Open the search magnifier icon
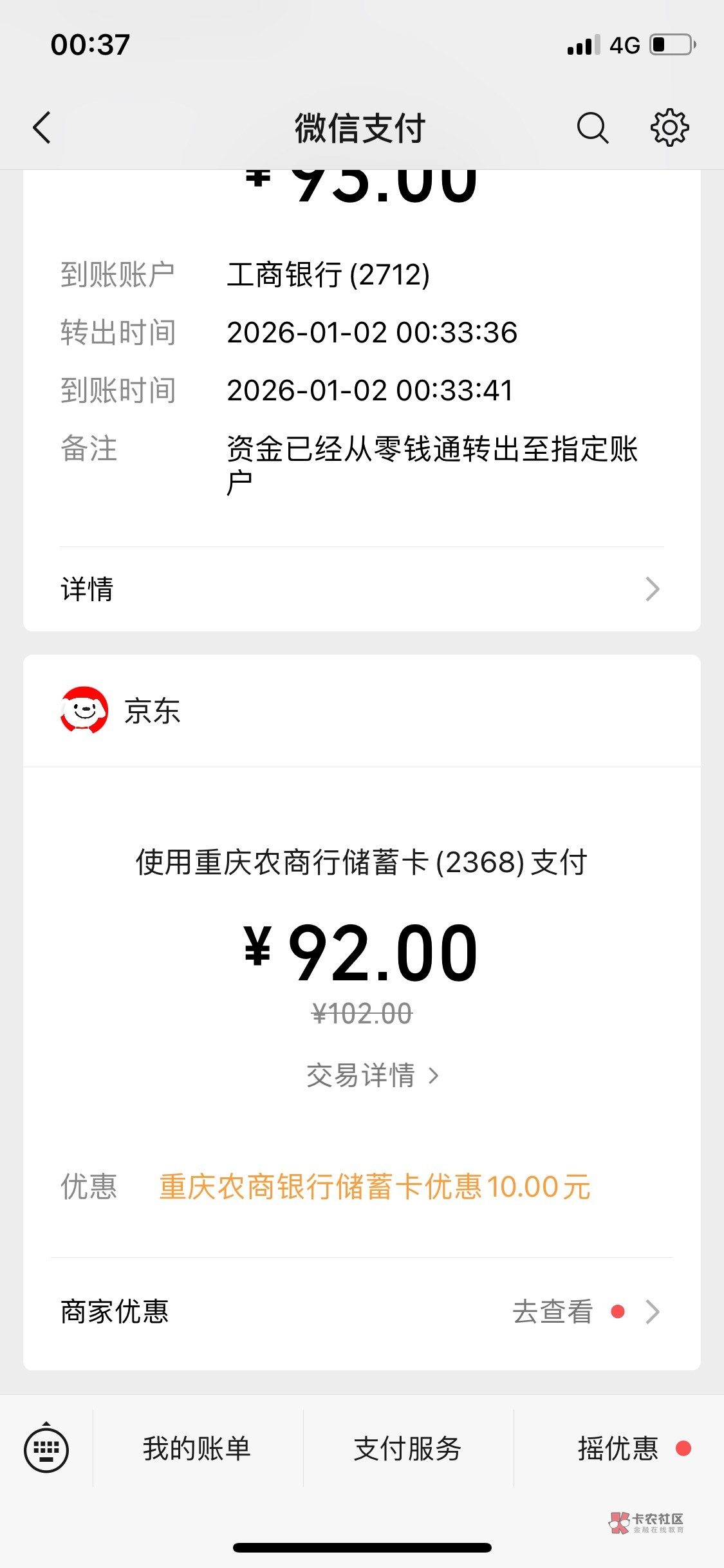Viewport: 724px width, 1568px height. click(592, 127)
